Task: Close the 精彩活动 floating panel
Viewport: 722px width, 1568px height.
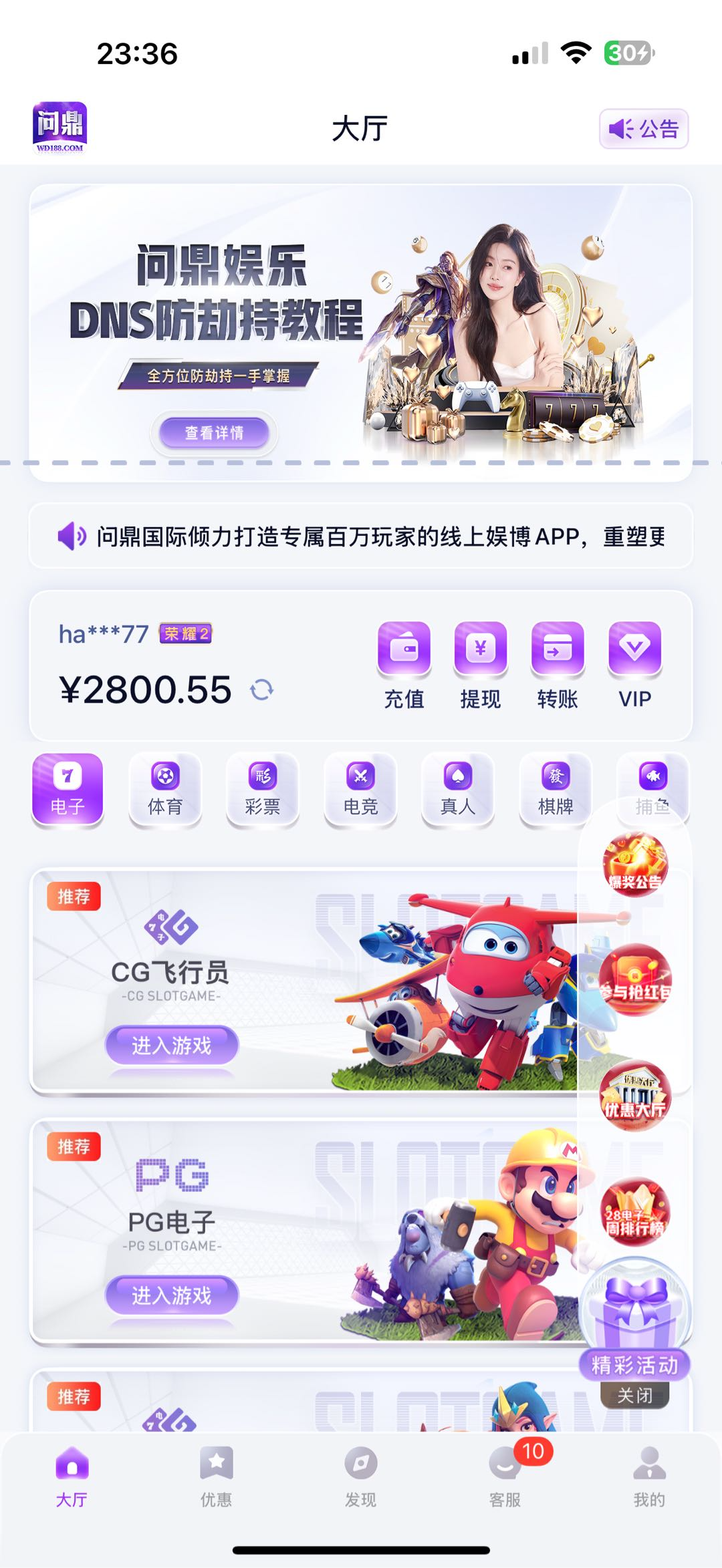Action: pyautogui.click(x=634, y=1395)
